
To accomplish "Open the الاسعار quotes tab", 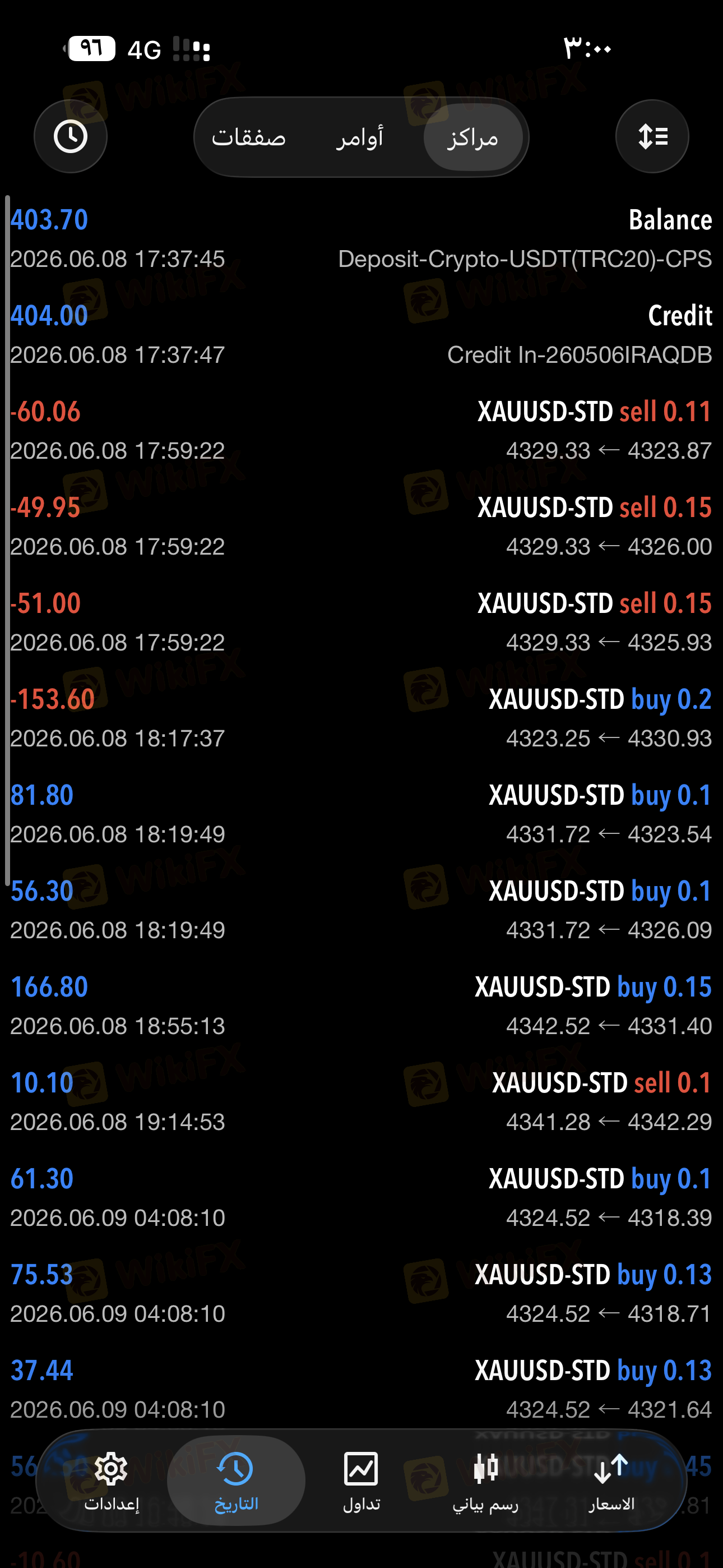I will (611, 1481).
